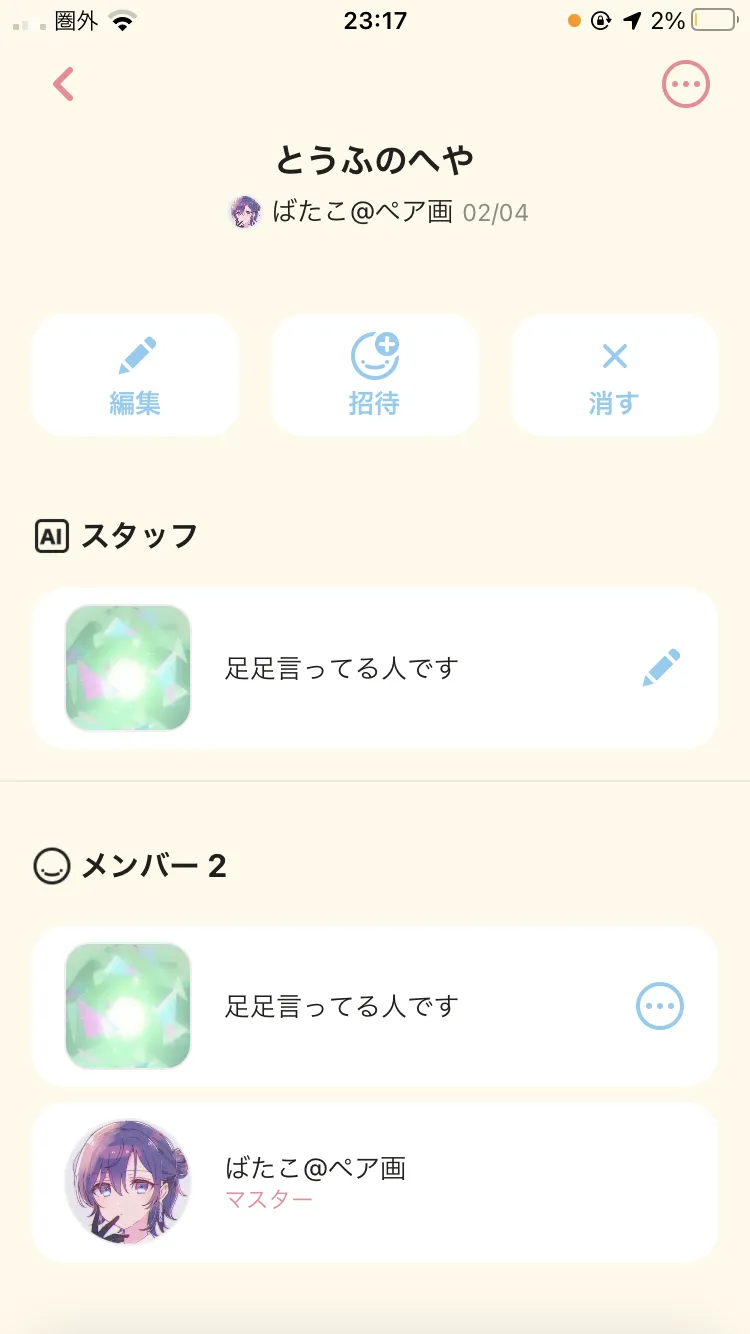Screen dimensions: 750x1334
Task: Open the creator ばたこ@ペア画 under the title
Action: (x=362, y=212)
